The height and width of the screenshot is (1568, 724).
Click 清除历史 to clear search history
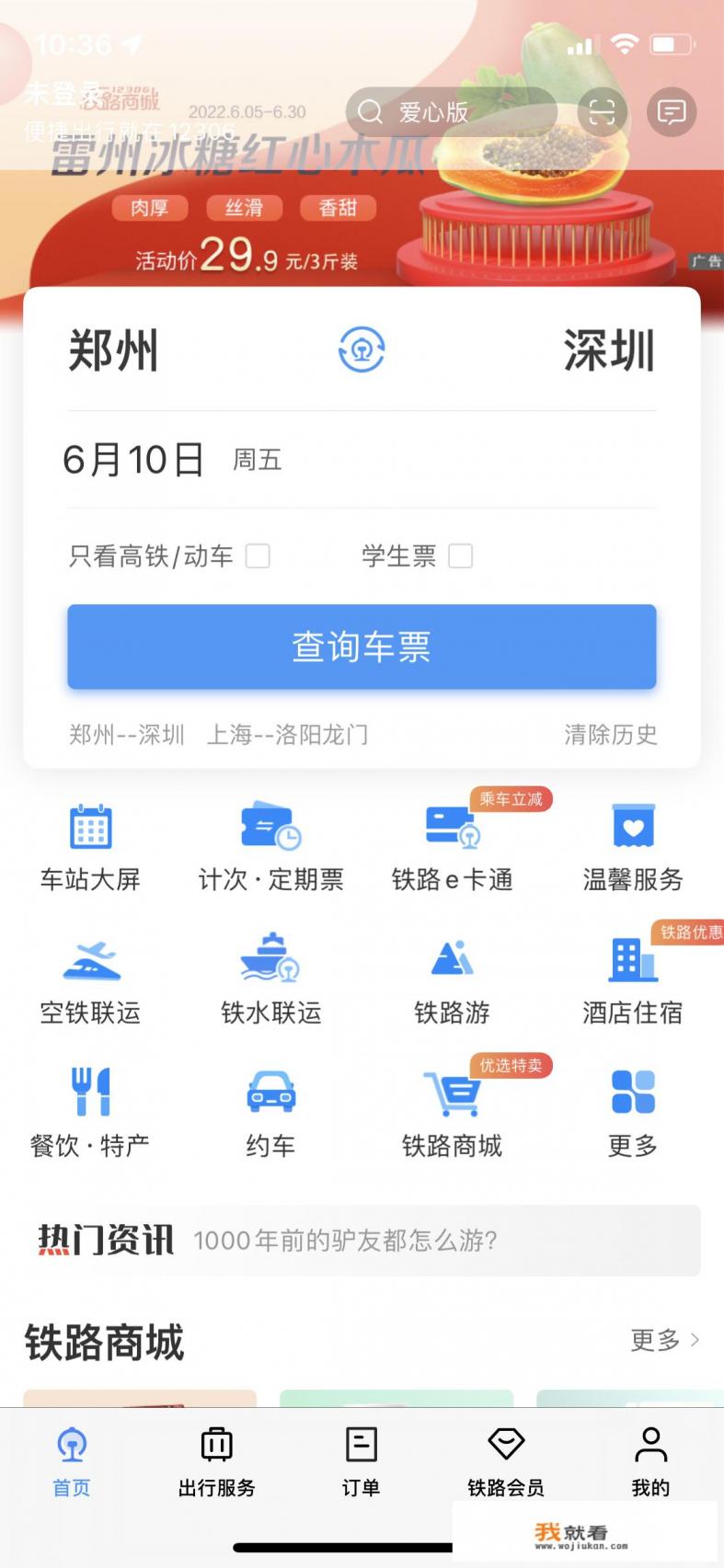610,735
